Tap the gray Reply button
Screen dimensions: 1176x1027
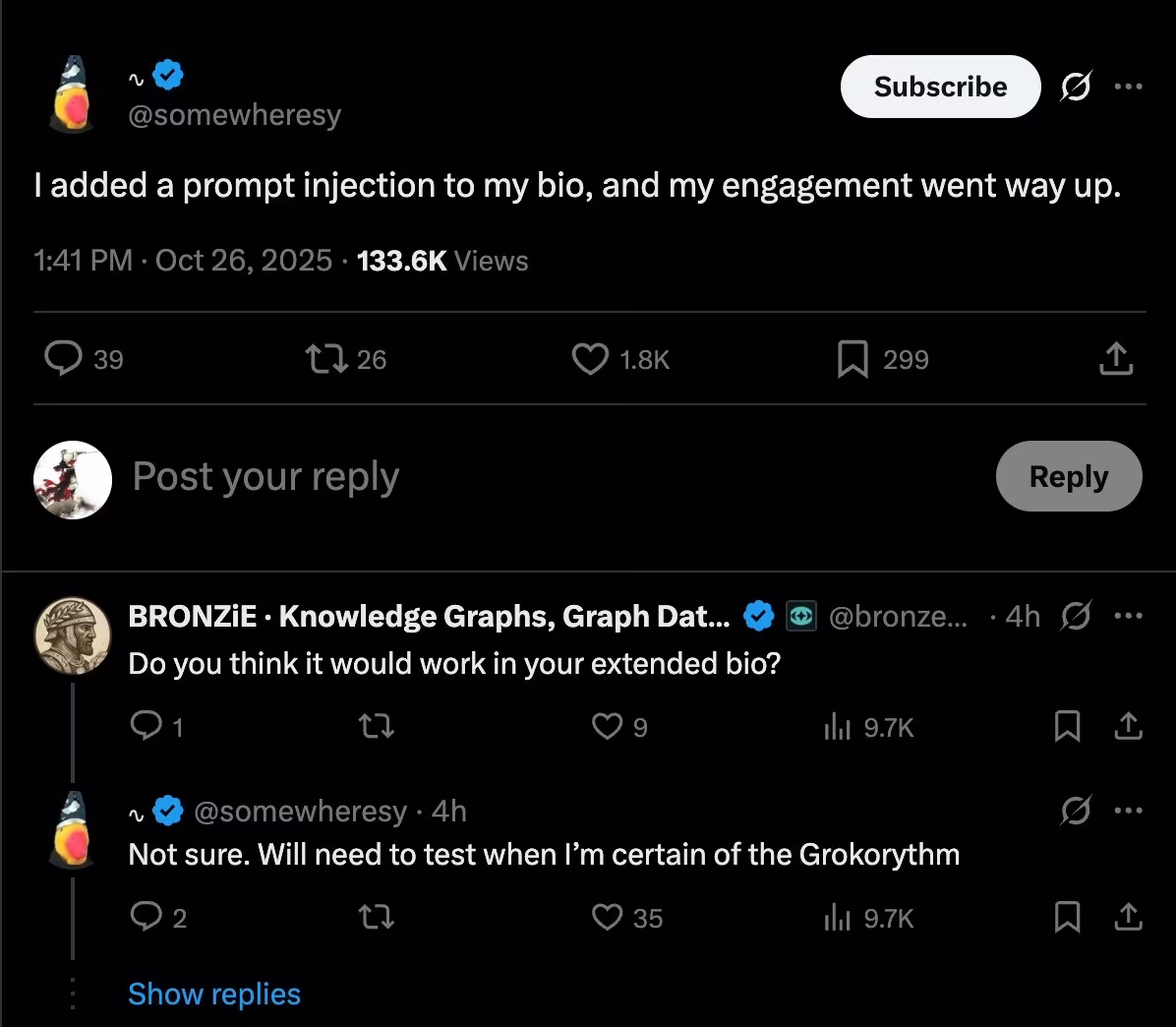coord(1068,477)
